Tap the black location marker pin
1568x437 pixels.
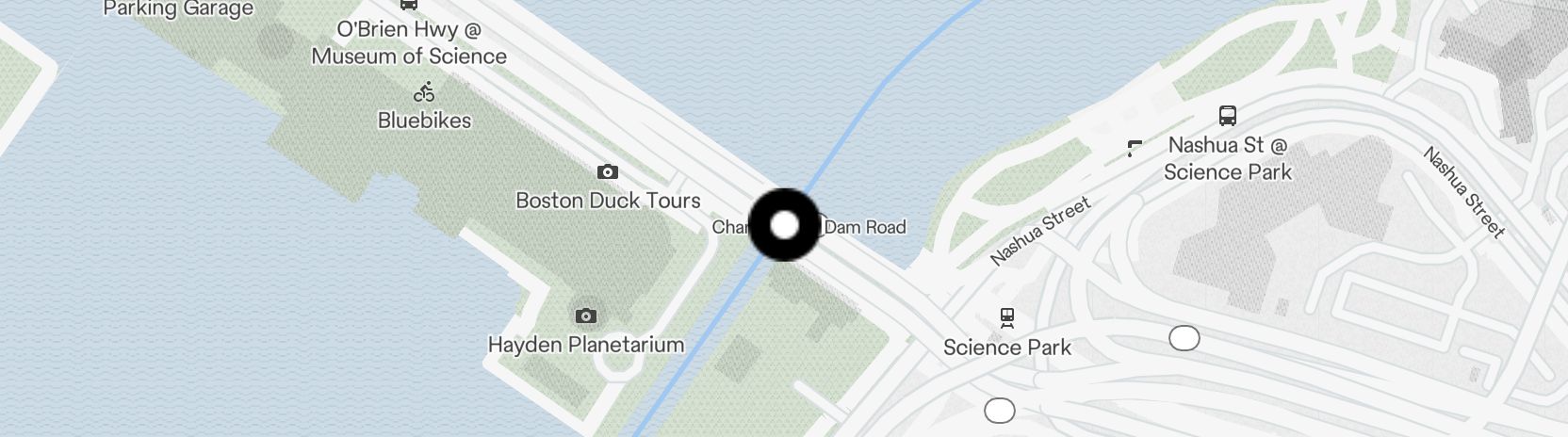(x=784, y=225)
